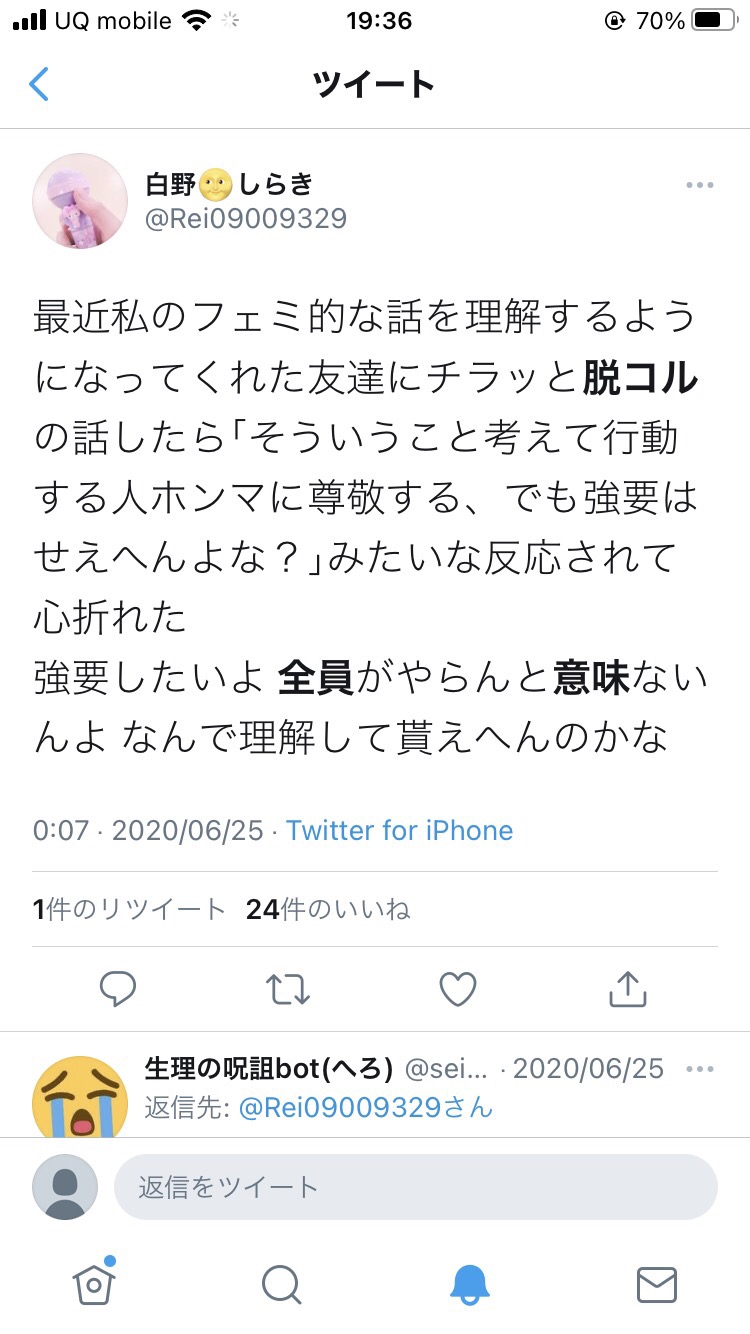
Task: View the 24件のいいね list
Action: pyautogui.click(x=328, y=909)
